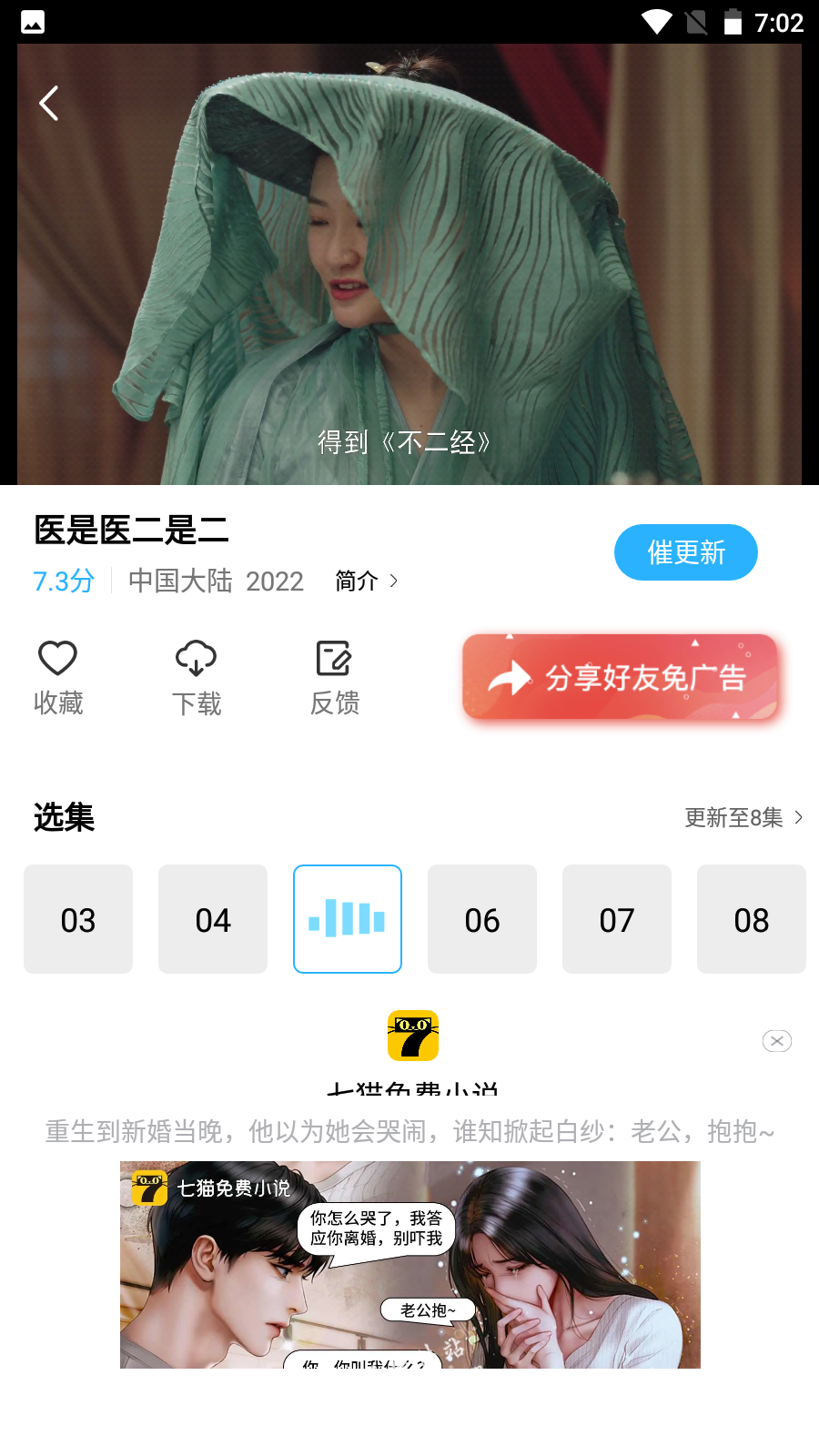This screenshot has width=819, height=1456.
Task: Dismiss the 七猫免费小说 ad
Action: [x=776, y=1041]
